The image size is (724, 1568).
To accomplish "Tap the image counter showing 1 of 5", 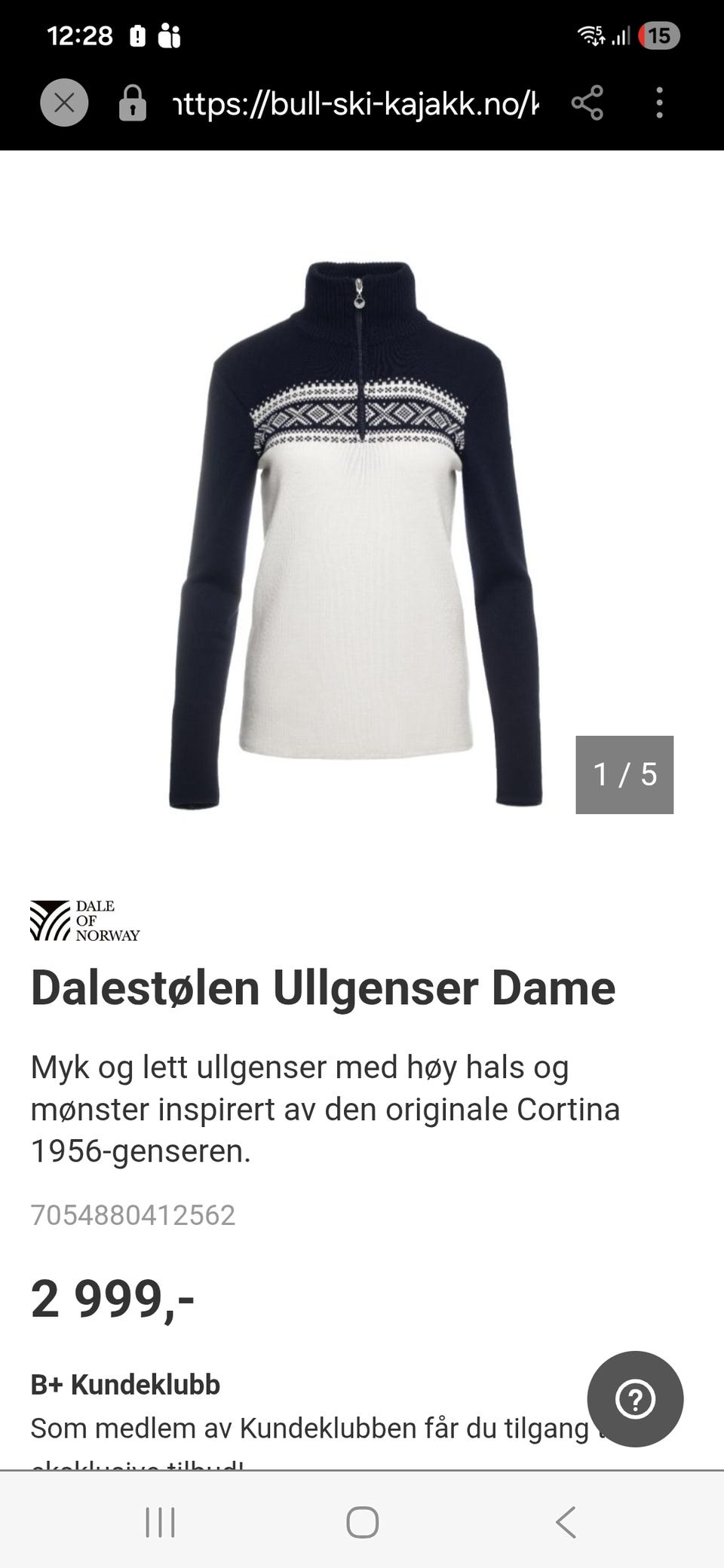I will [624, 776].
